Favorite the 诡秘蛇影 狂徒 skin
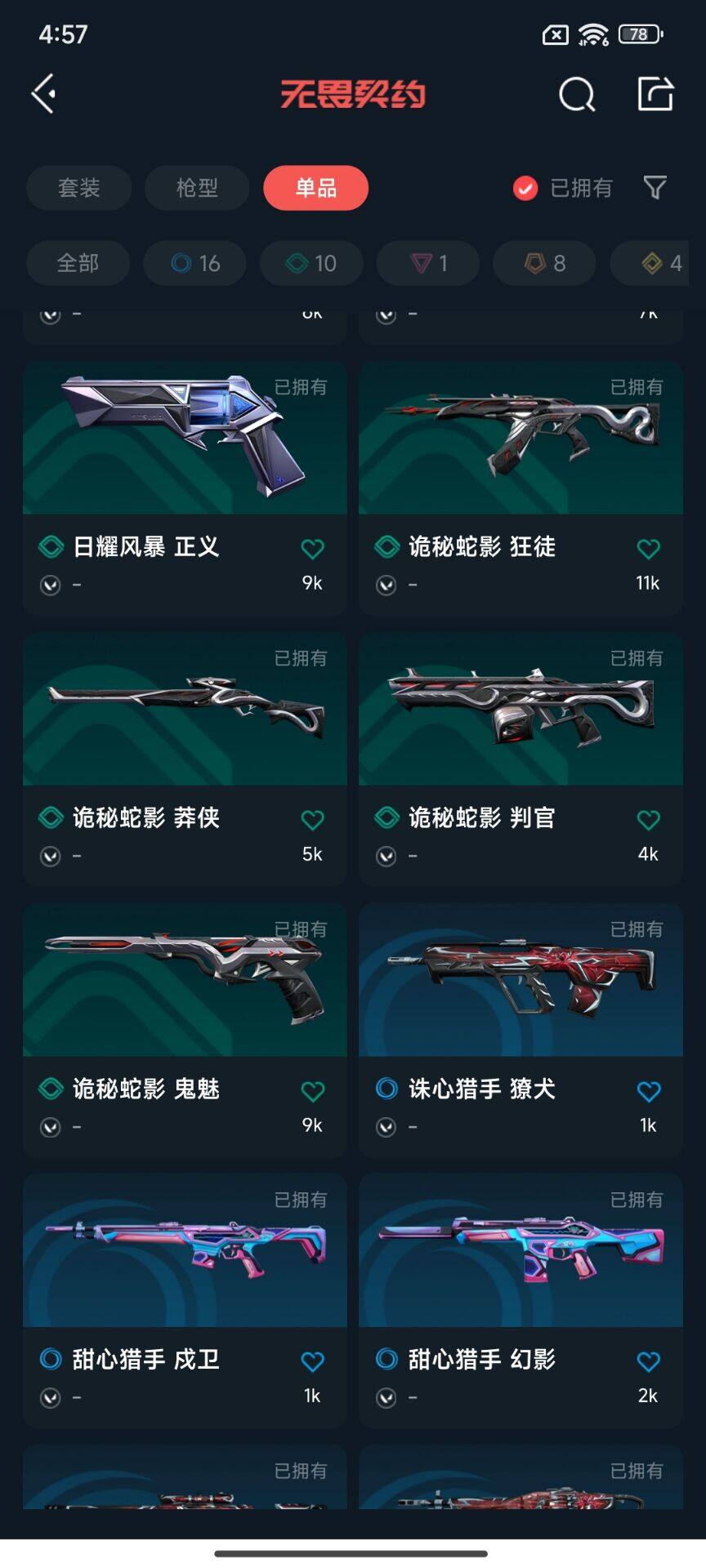 pos(649,548)
